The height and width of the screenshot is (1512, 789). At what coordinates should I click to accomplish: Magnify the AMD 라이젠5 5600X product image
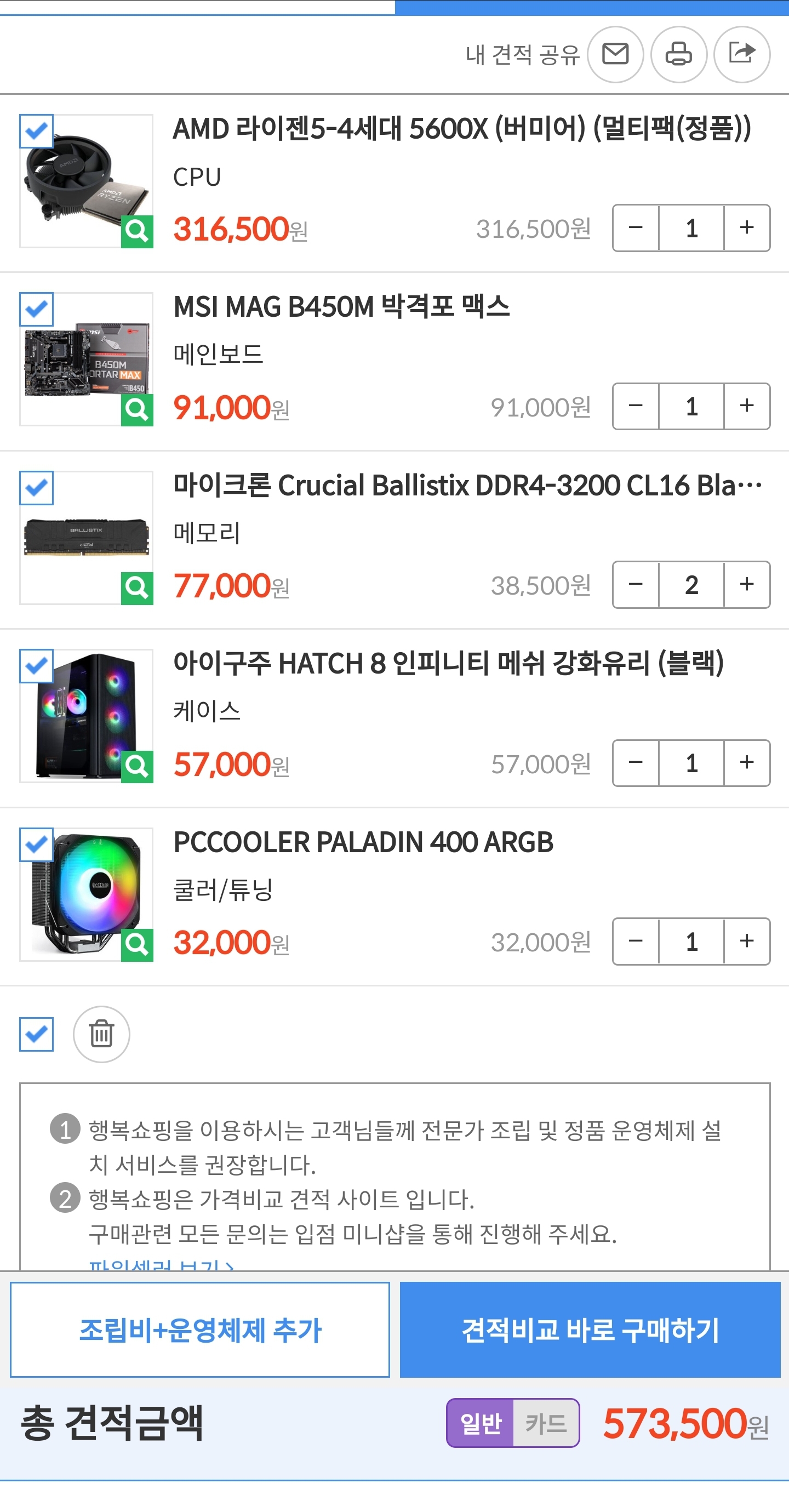[137, 232]
